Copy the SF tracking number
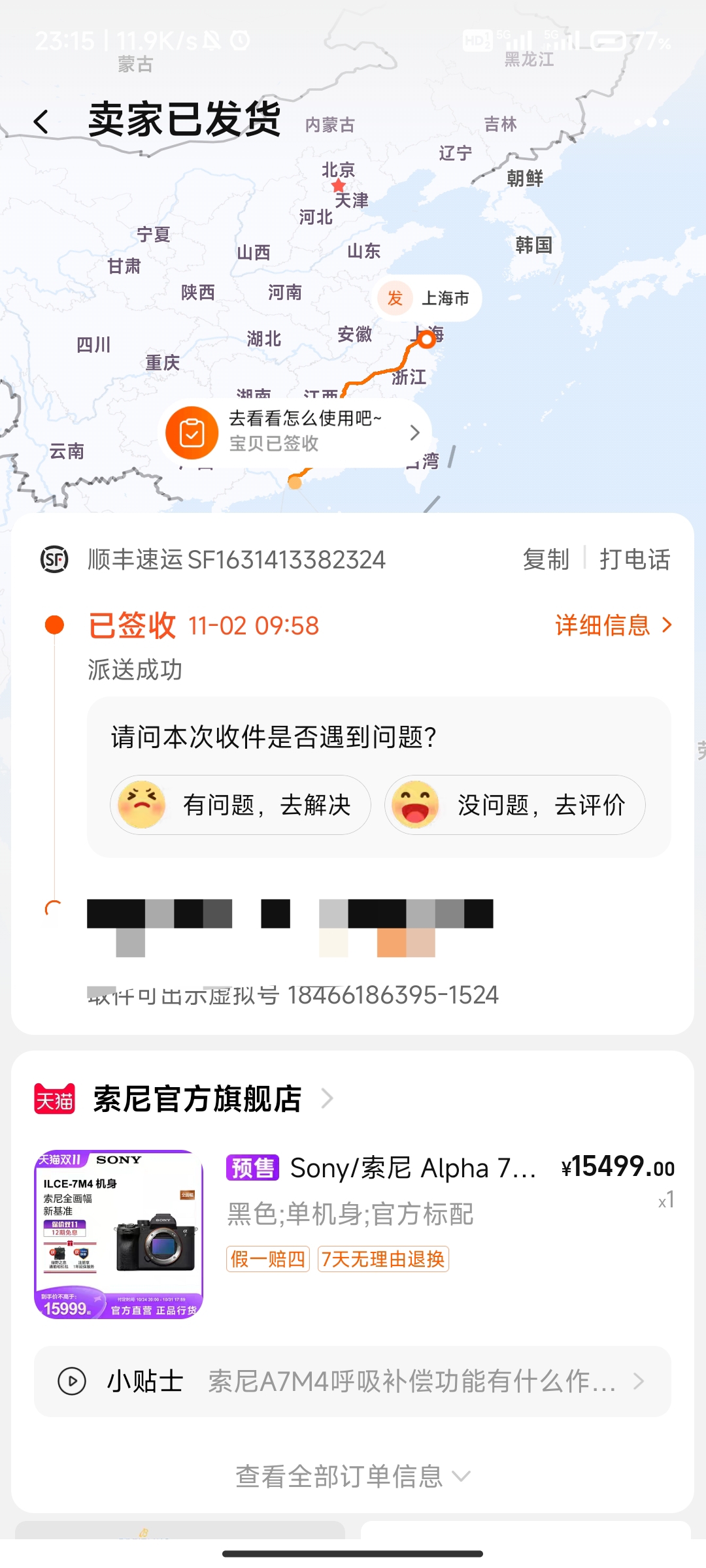706x1568 pixels. click(546, 559)
